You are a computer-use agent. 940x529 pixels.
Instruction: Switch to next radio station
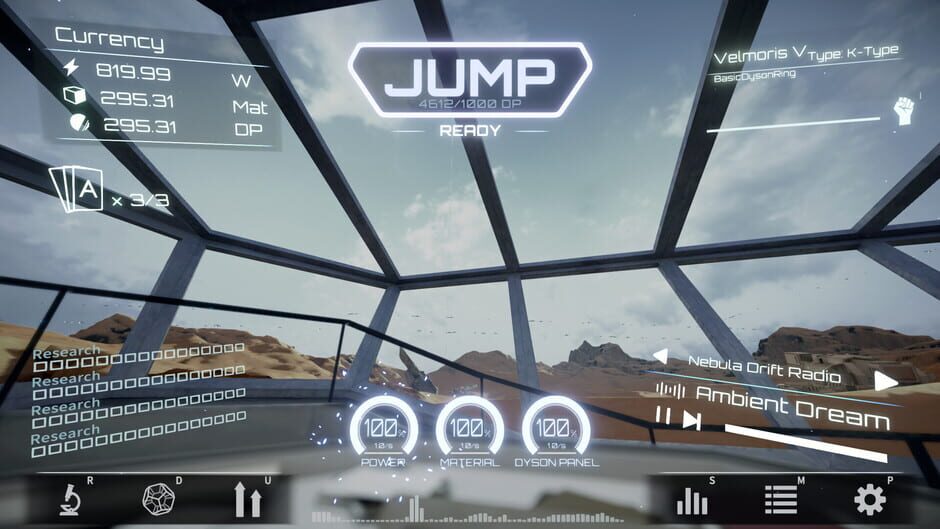coord(885,381)
